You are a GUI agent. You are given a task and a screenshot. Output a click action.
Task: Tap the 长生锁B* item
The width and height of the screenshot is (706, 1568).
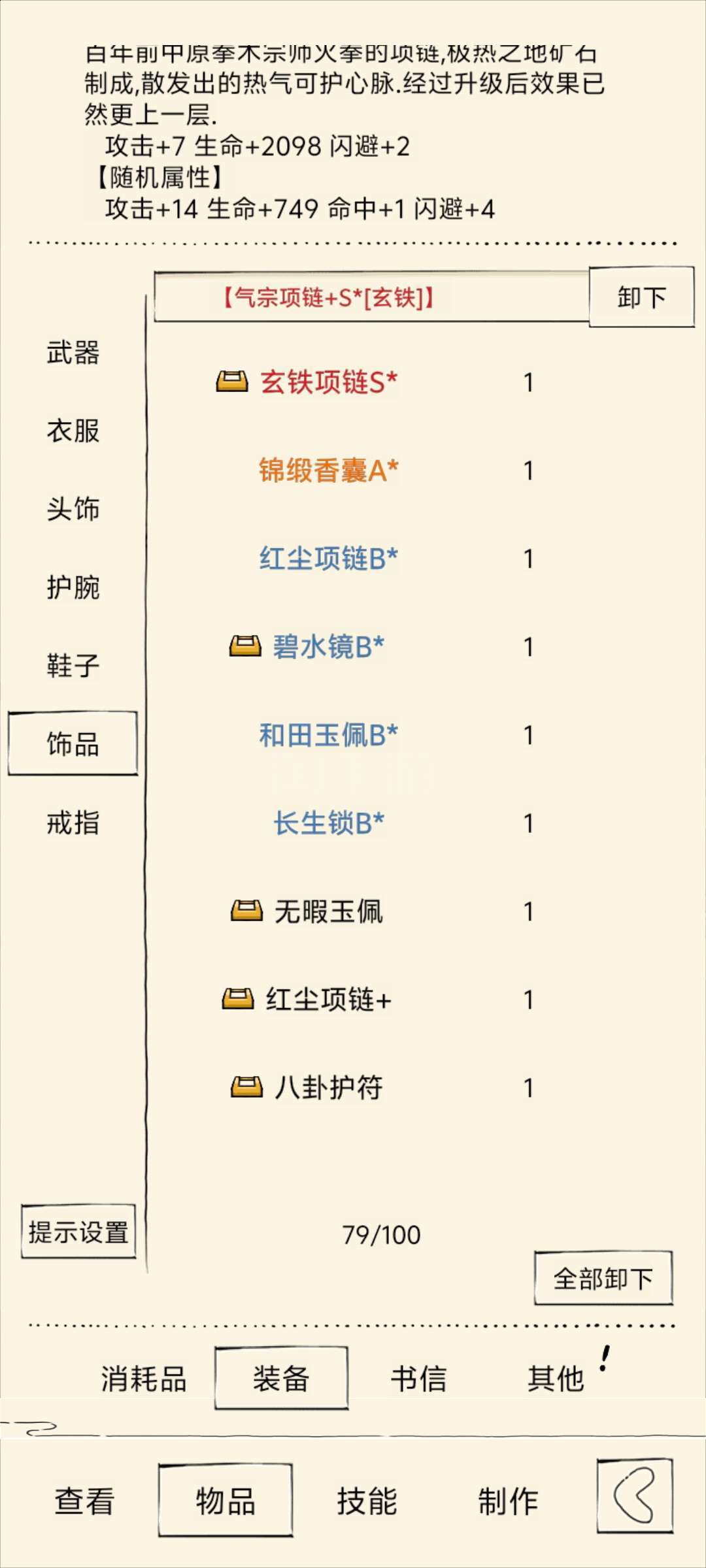(328, 824)
